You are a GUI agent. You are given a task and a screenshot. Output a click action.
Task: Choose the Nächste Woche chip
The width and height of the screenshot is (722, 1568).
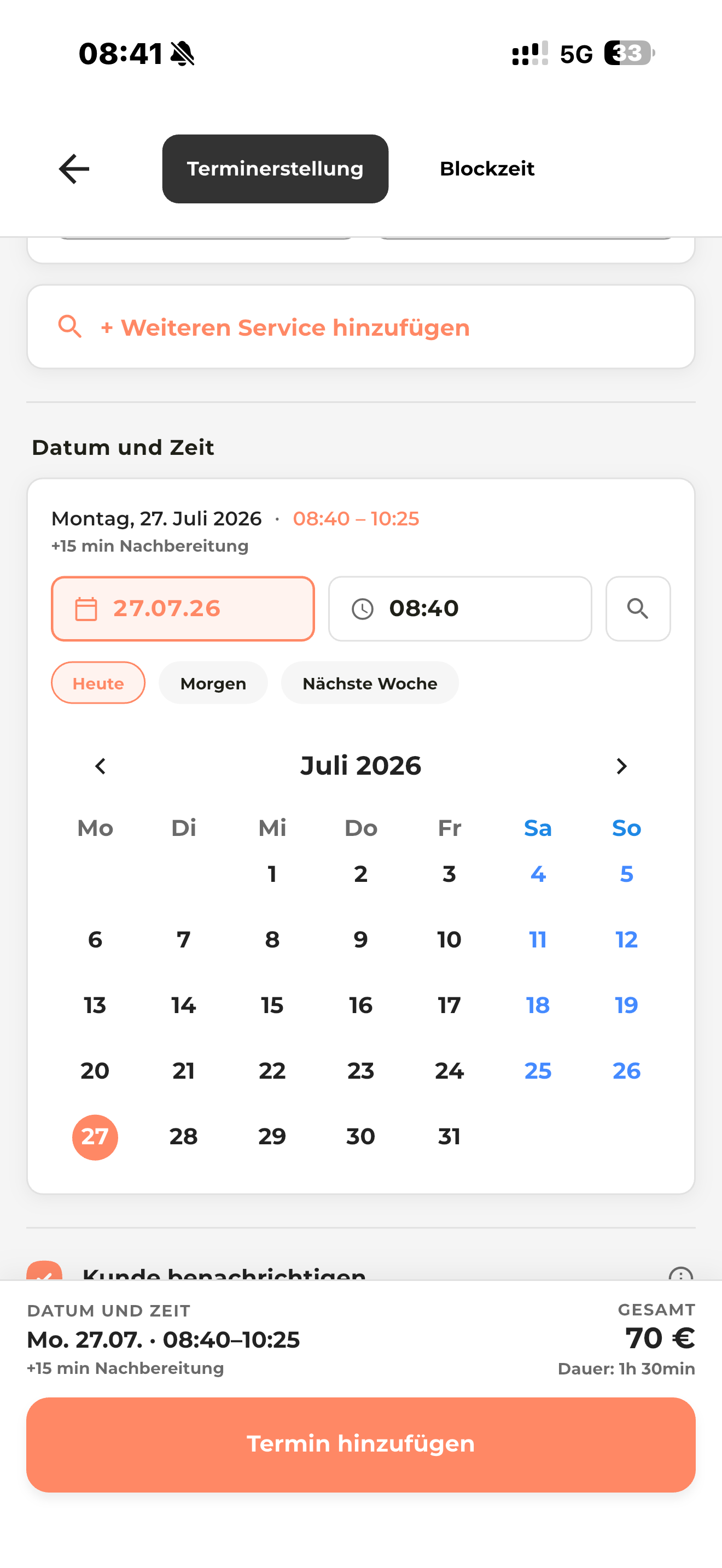pyautogui.click(x=370, y=683)
